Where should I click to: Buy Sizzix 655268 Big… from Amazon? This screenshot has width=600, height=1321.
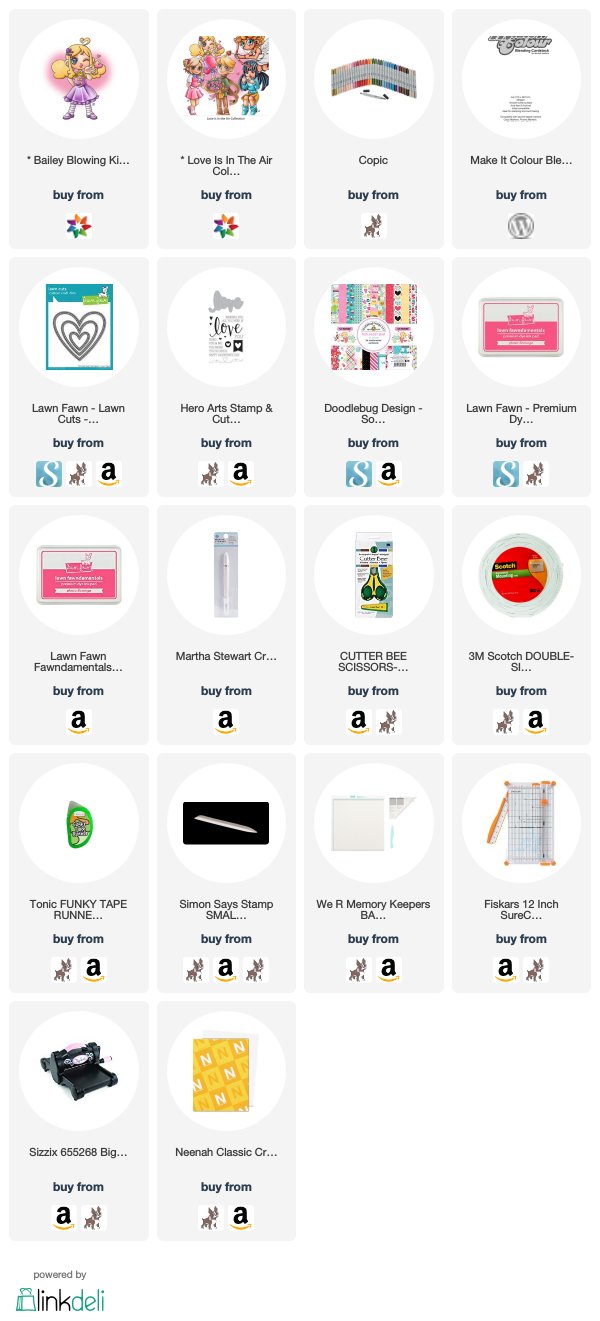[65, 1218]
